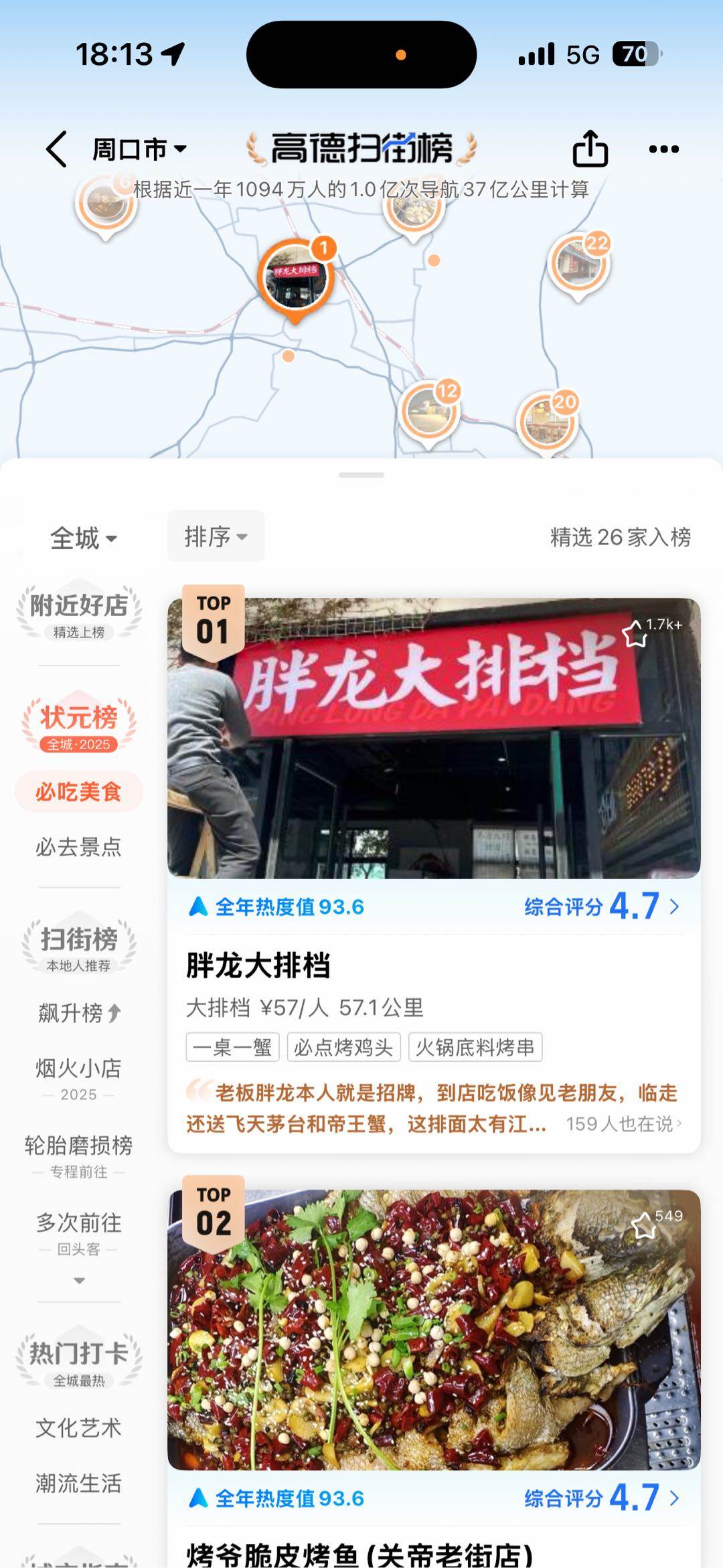
Task: Switch to the 飙升榜 ranking
Action: coord(78,1013)
